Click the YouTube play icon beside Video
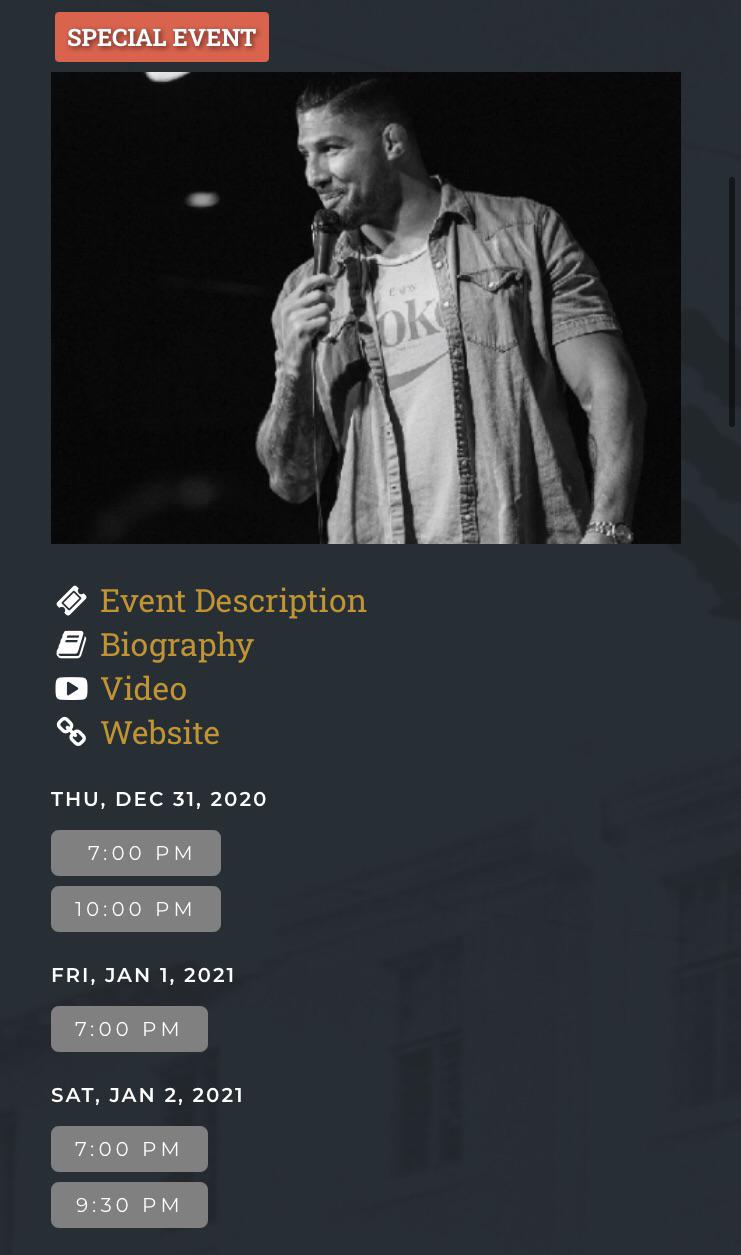Image resolution: width=741 pixels, height=1255 pixels. (71, 688)
